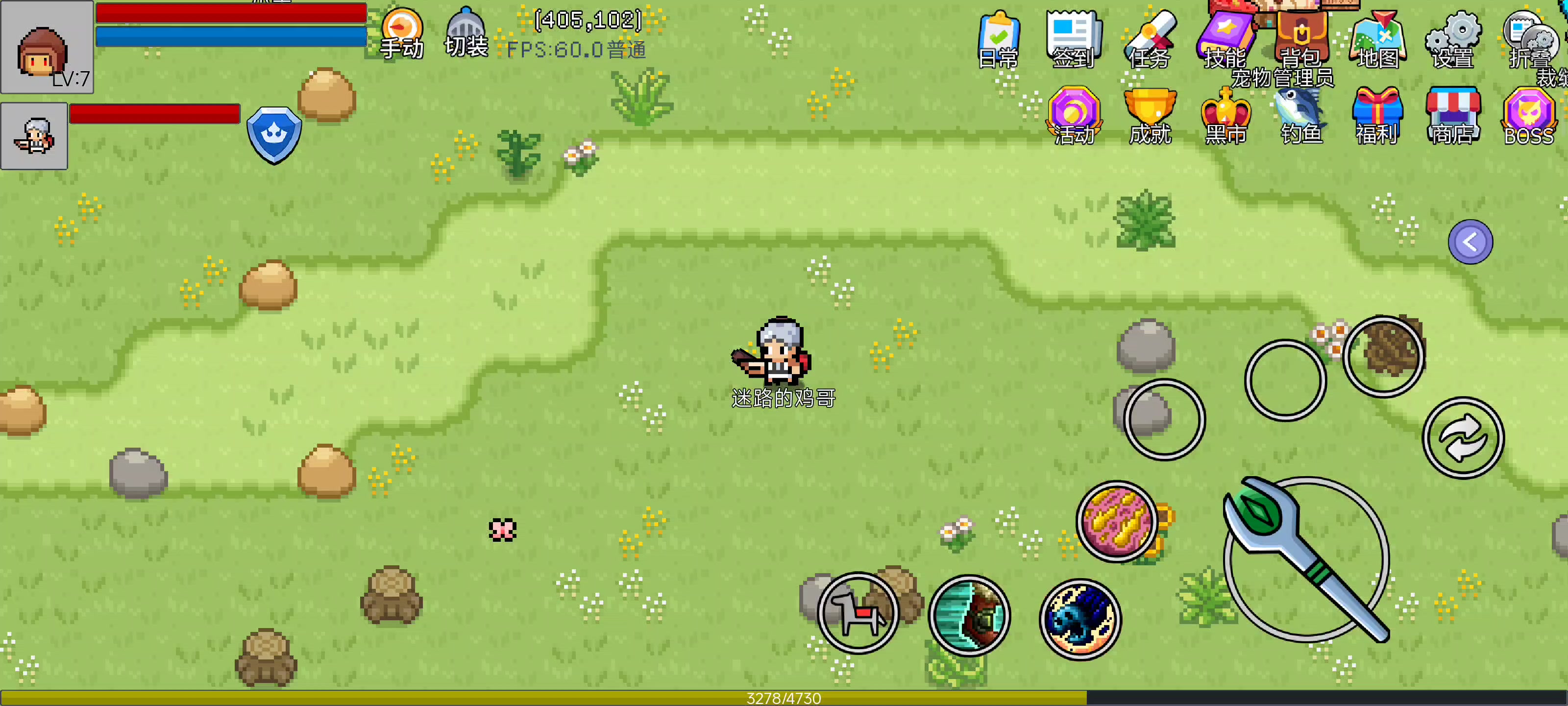Tap the 切装 switch gear button
The width and height of the screenshot is (1568, 706).
465,33
